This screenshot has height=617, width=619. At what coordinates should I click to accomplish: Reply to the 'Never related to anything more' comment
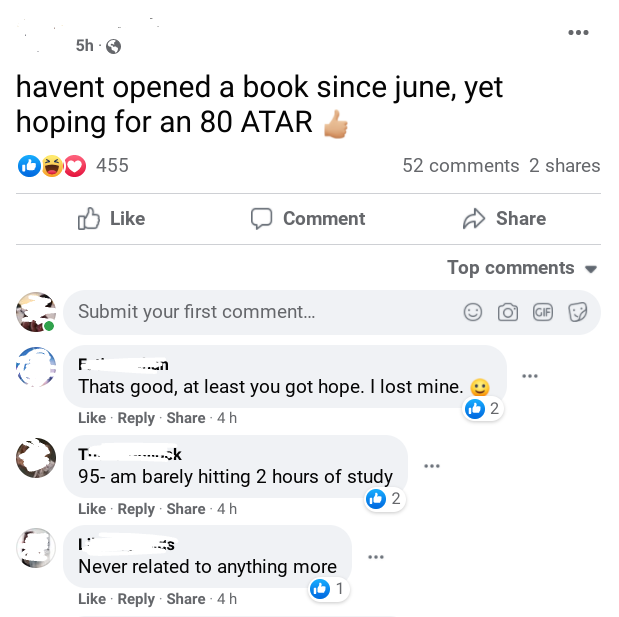pos(136,599)
